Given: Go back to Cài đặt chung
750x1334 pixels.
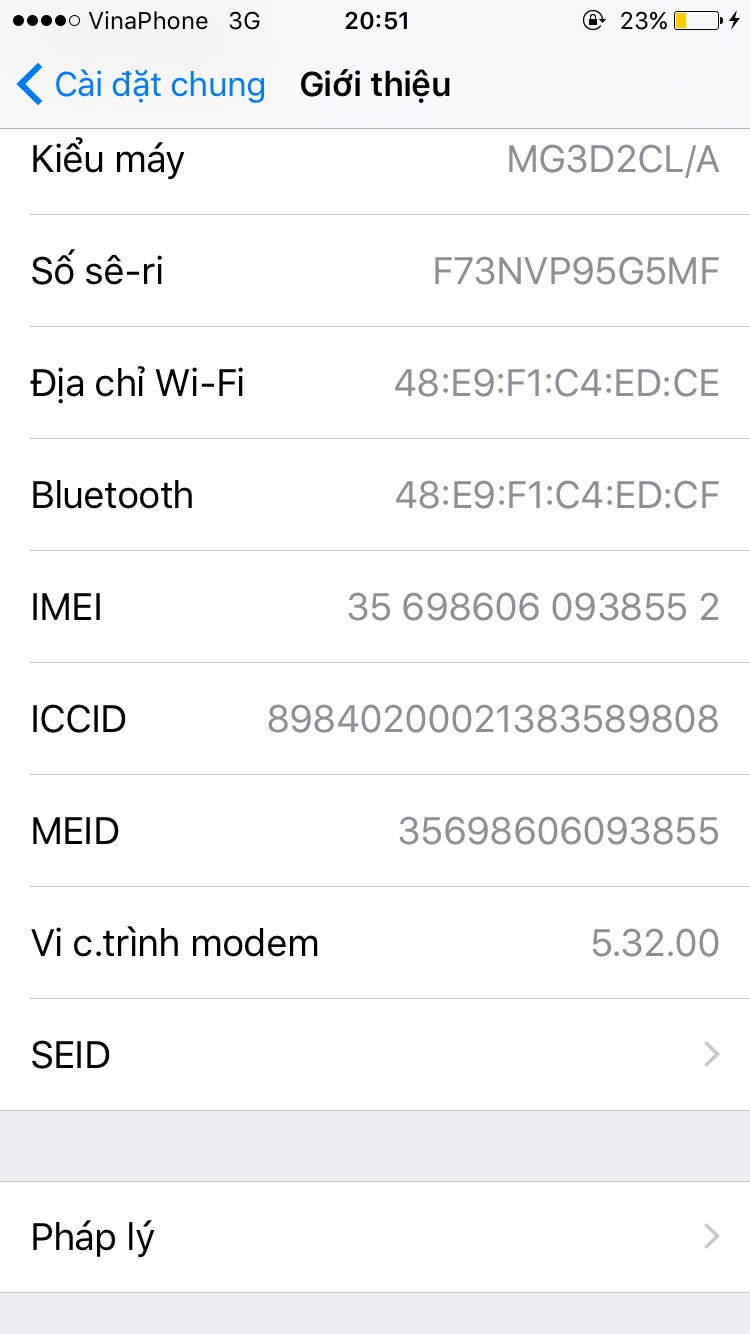Looking at the screenshot, I should coord(140,85).
